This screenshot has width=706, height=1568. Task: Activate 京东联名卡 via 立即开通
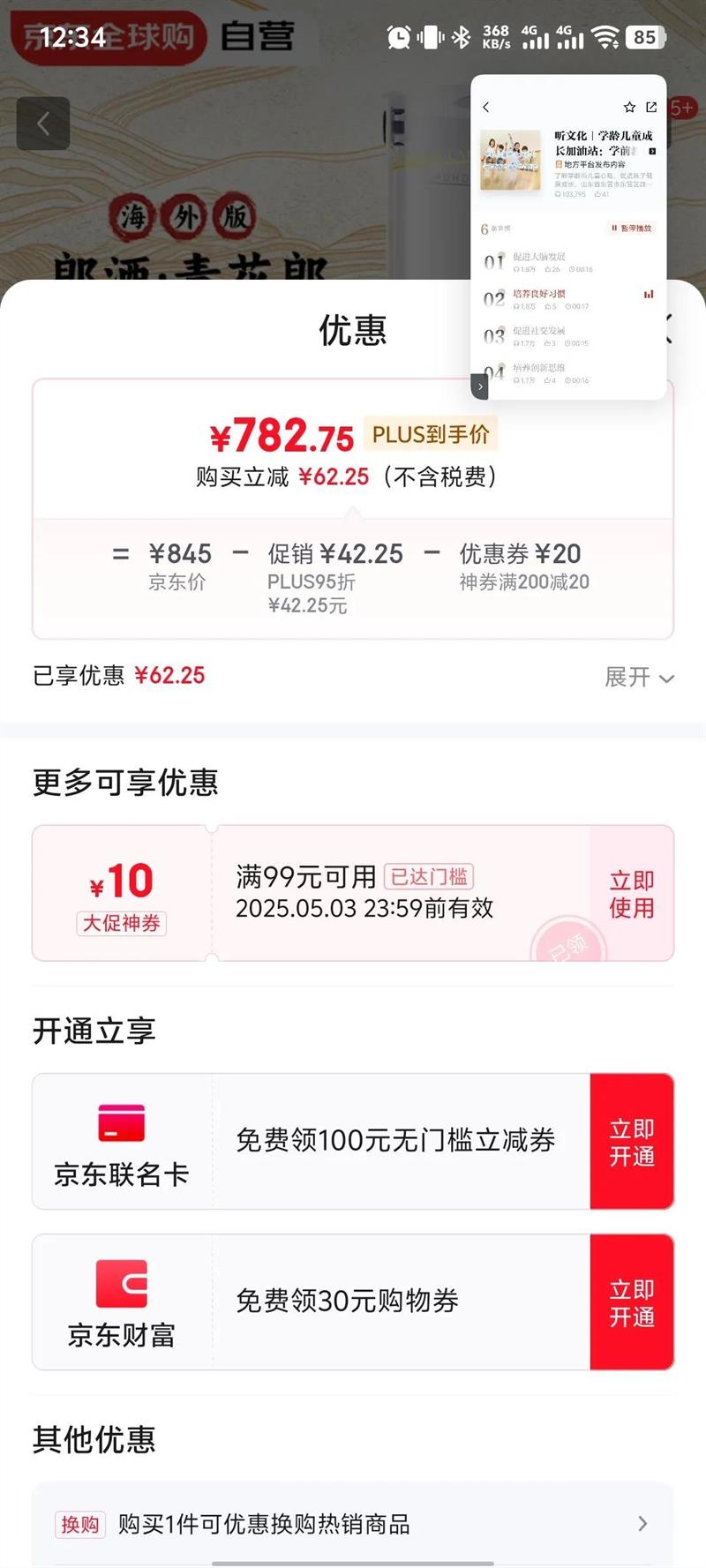(x=632, y=1142)
